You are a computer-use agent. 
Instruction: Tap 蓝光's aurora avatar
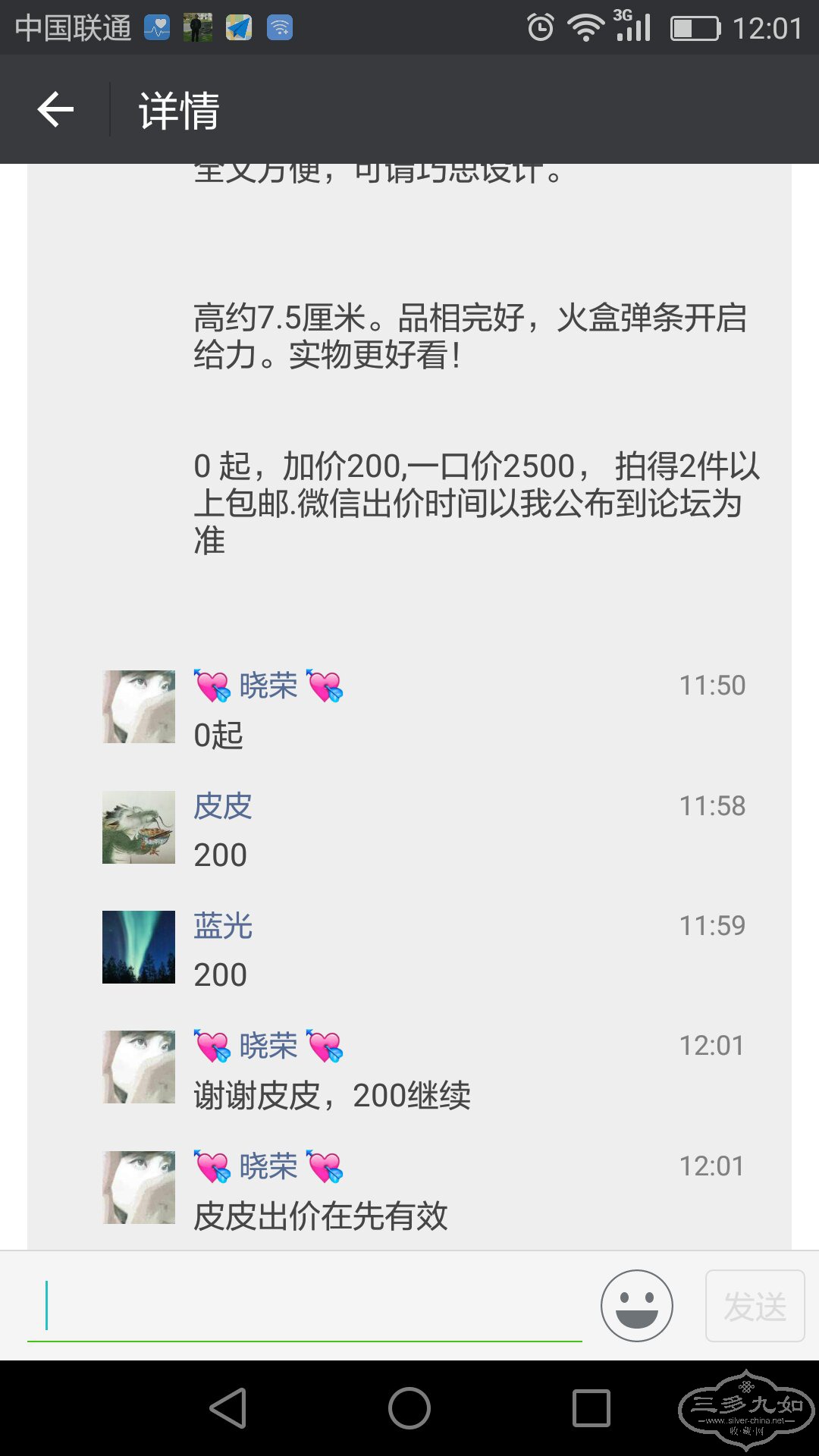[139, 947]
